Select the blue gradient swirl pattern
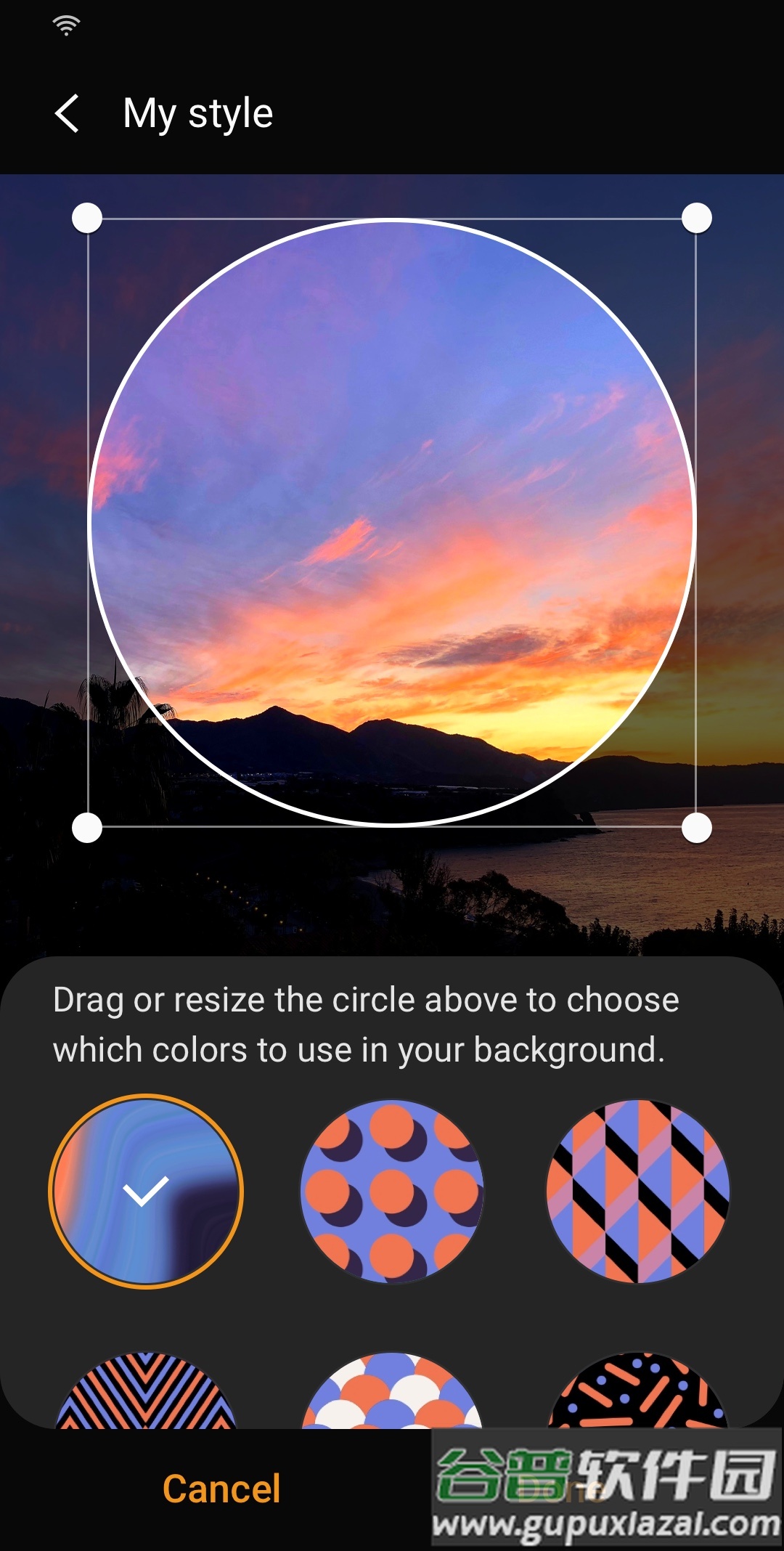The image size is (784, 1551). 146,1192
